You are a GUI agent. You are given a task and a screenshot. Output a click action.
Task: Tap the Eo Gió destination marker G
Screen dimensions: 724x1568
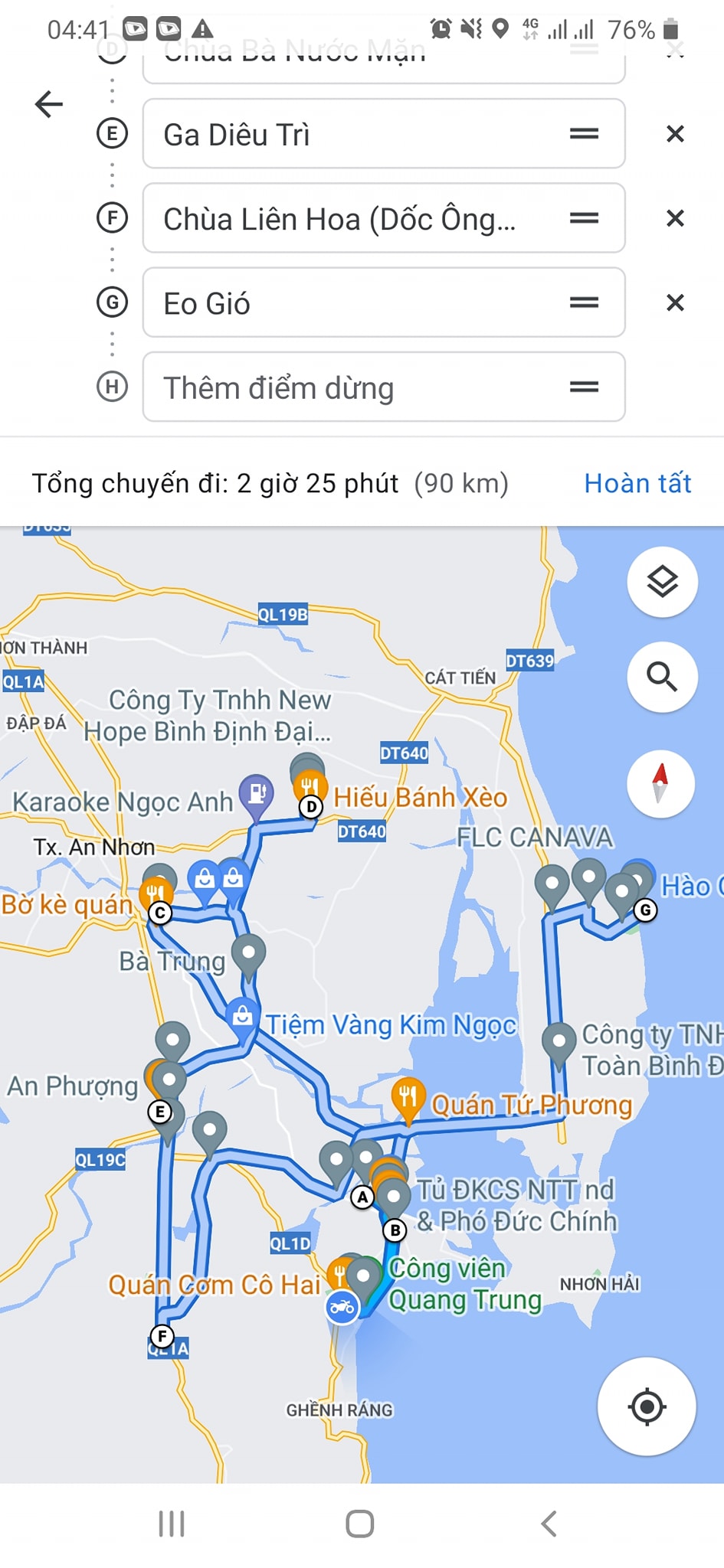[x=645, y=910]
